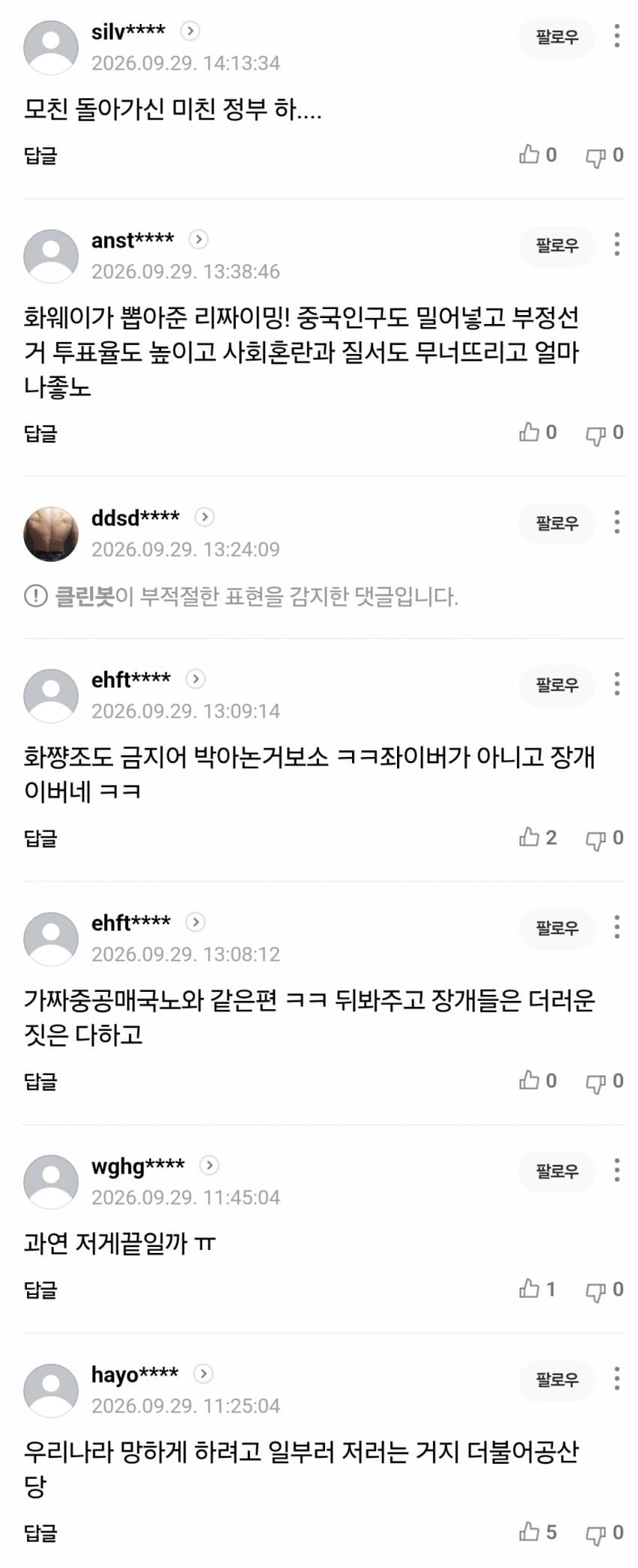Follow user ddsd****
Screen dimensions: 638x1568
[x=556, y=523]
